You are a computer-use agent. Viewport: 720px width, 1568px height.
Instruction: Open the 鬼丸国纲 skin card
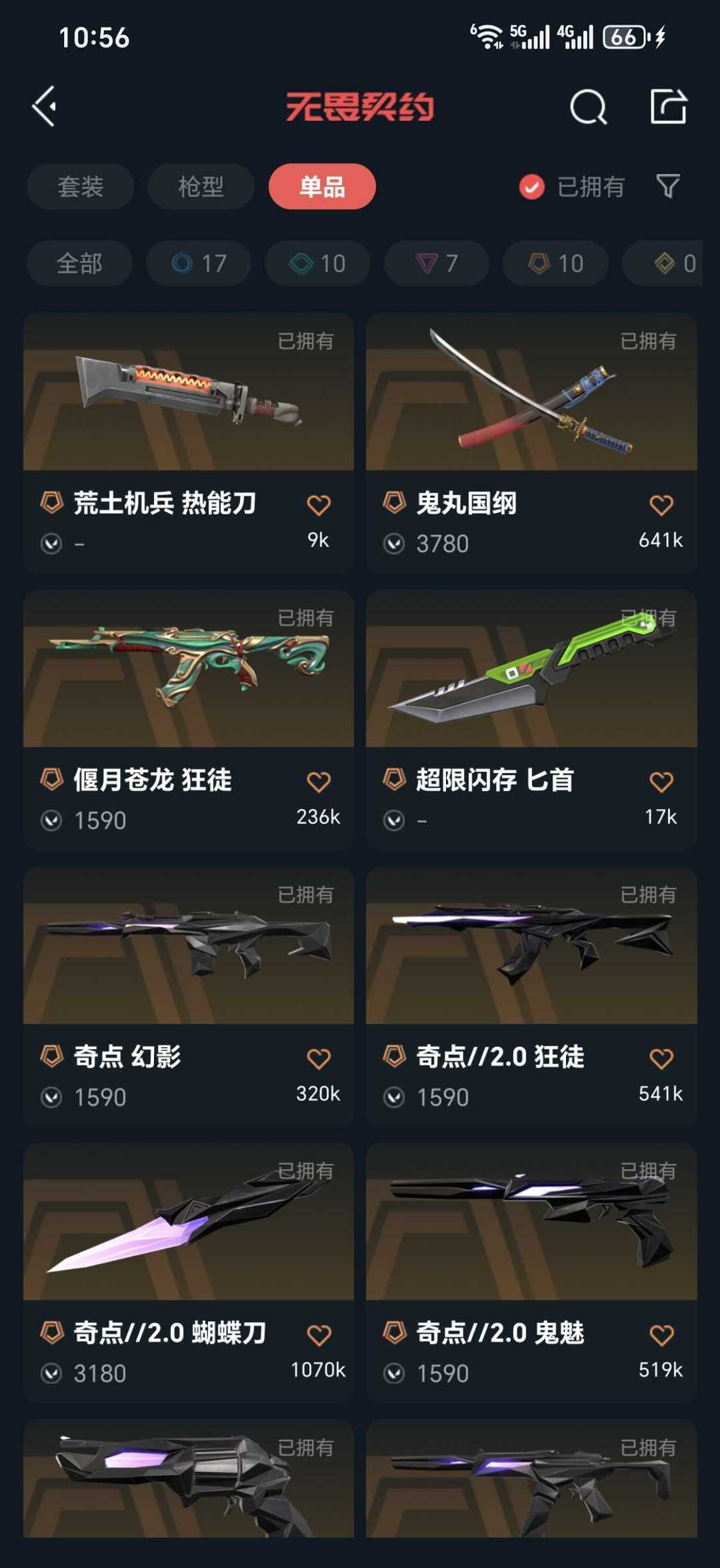pos(531,443)
